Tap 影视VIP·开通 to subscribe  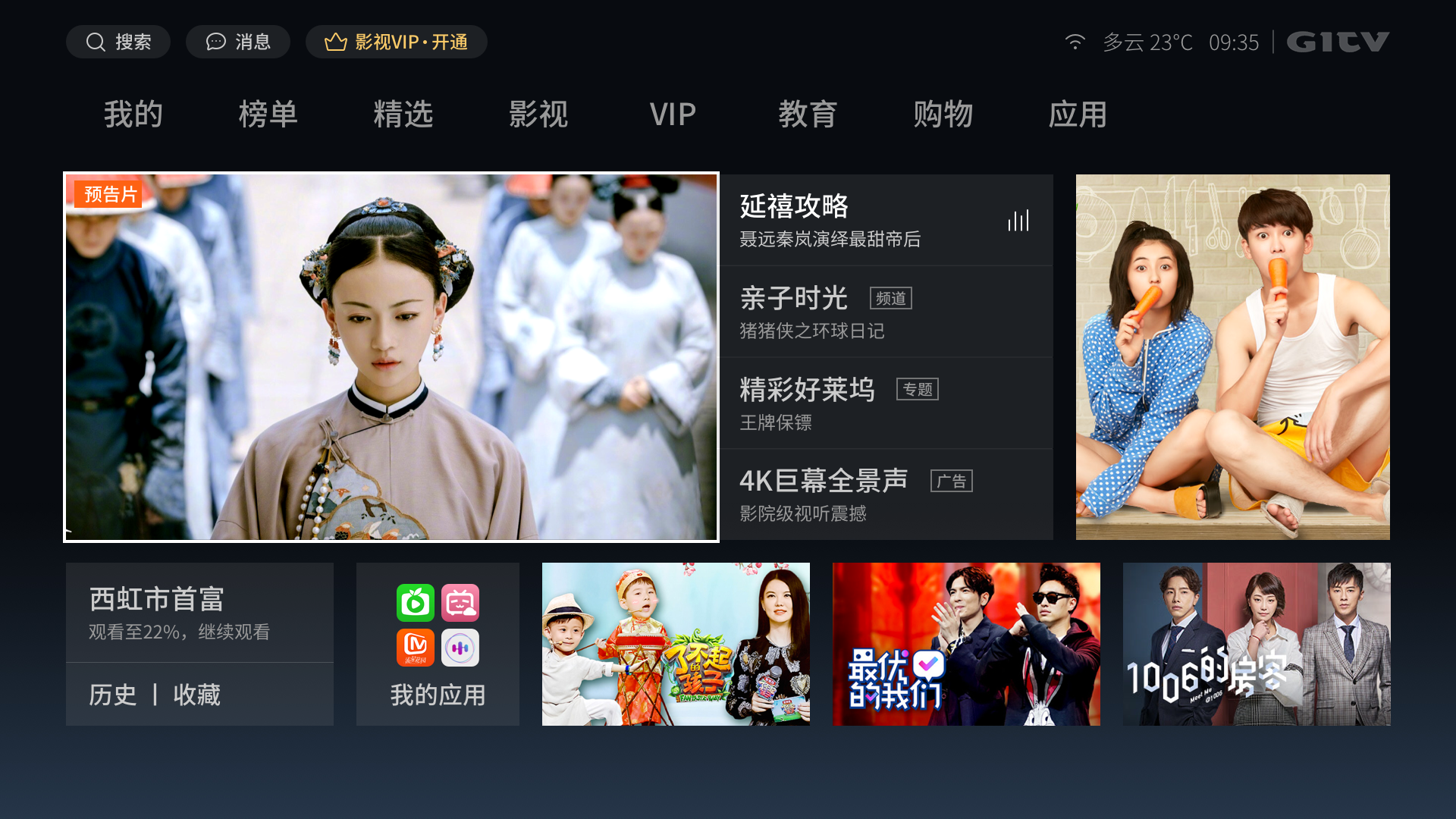coord(396,42)
